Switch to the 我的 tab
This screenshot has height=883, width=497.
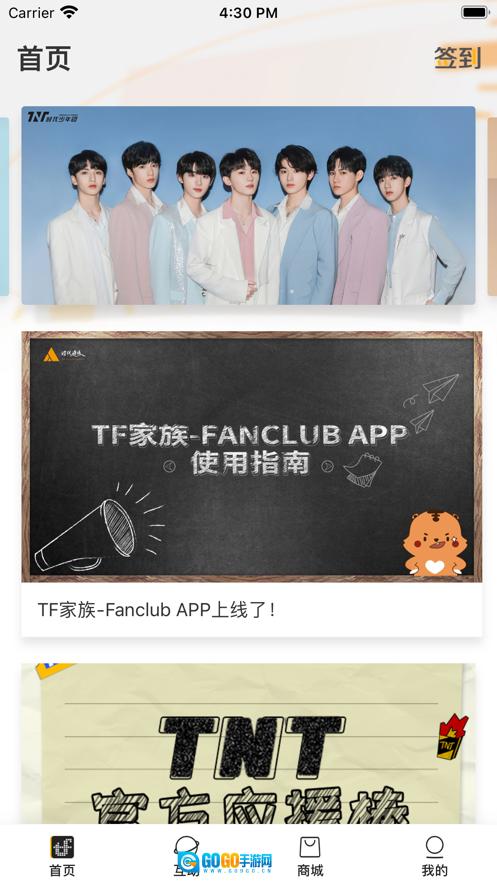(x=435, y=856)
